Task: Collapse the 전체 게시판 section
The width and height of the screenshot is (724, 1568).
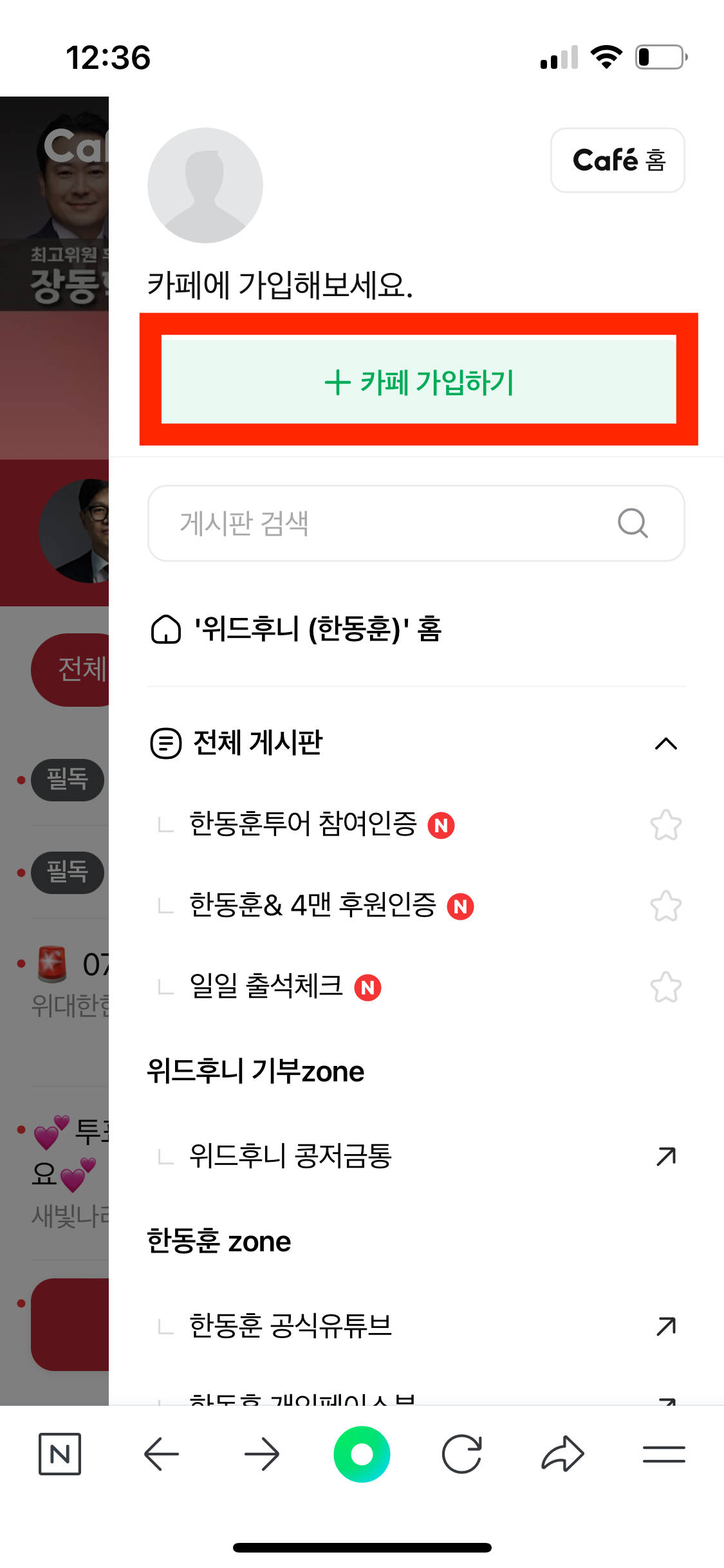Action: pos(667,743)
